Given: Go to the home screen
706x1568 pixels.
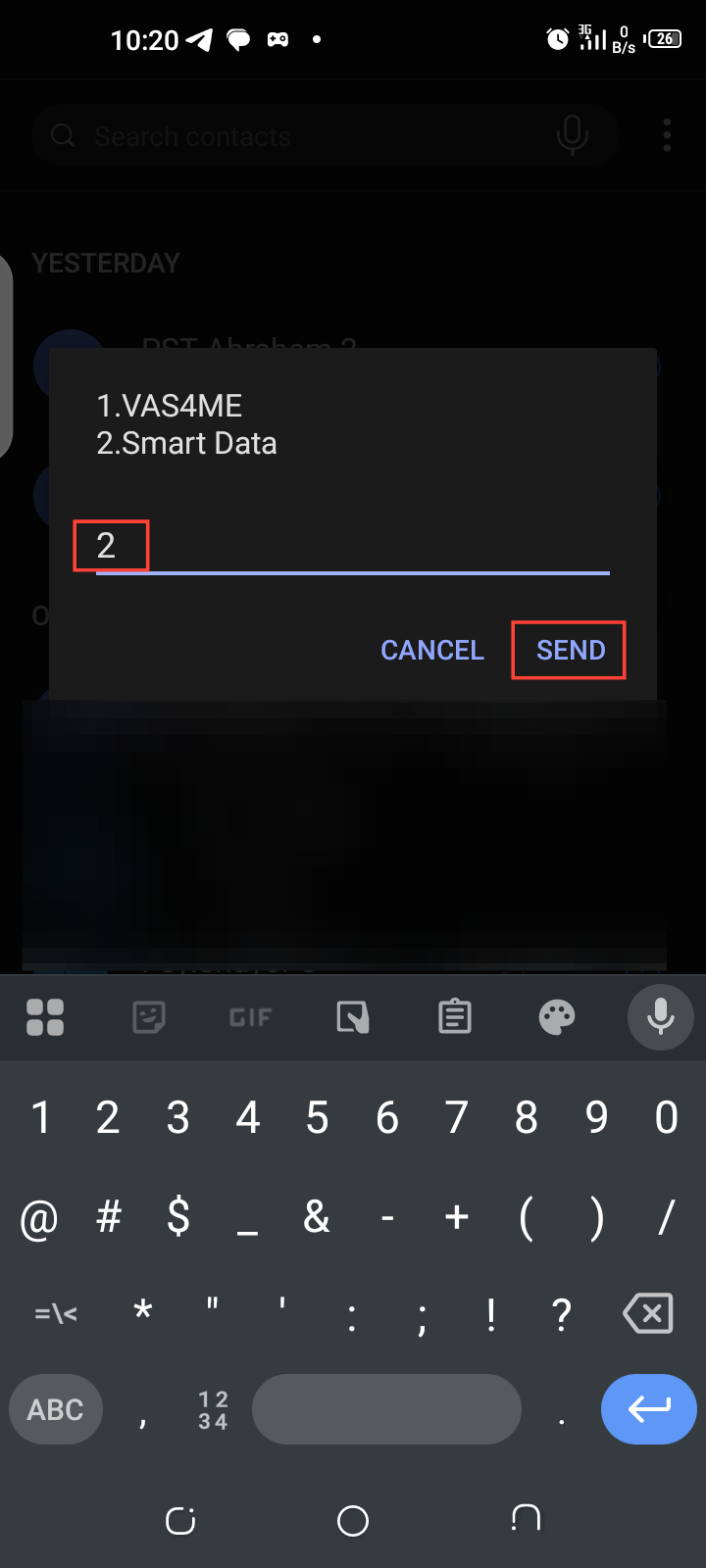Looking at the screenshot, I should [353, 1521].
